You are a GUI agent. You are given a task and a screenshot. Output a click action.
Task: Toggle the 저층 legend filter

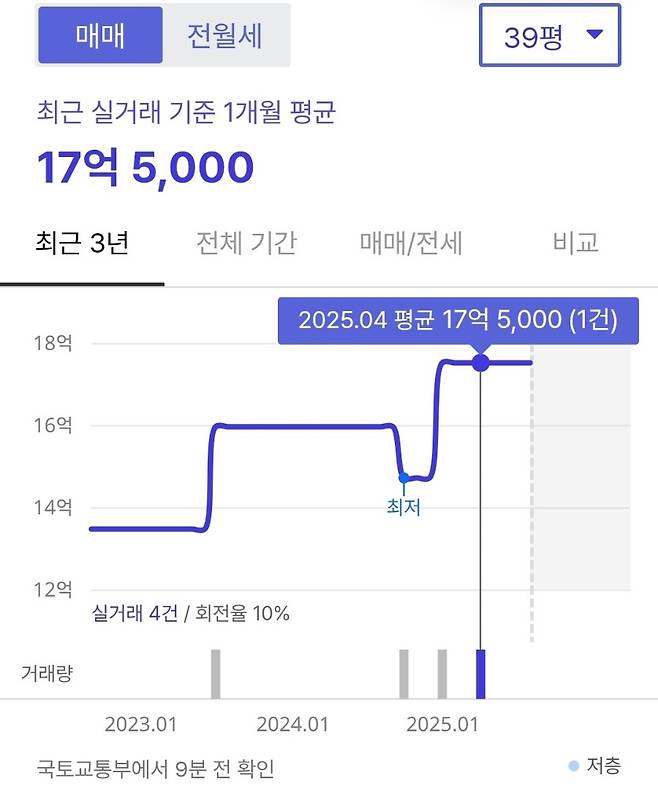coord(595,766)
